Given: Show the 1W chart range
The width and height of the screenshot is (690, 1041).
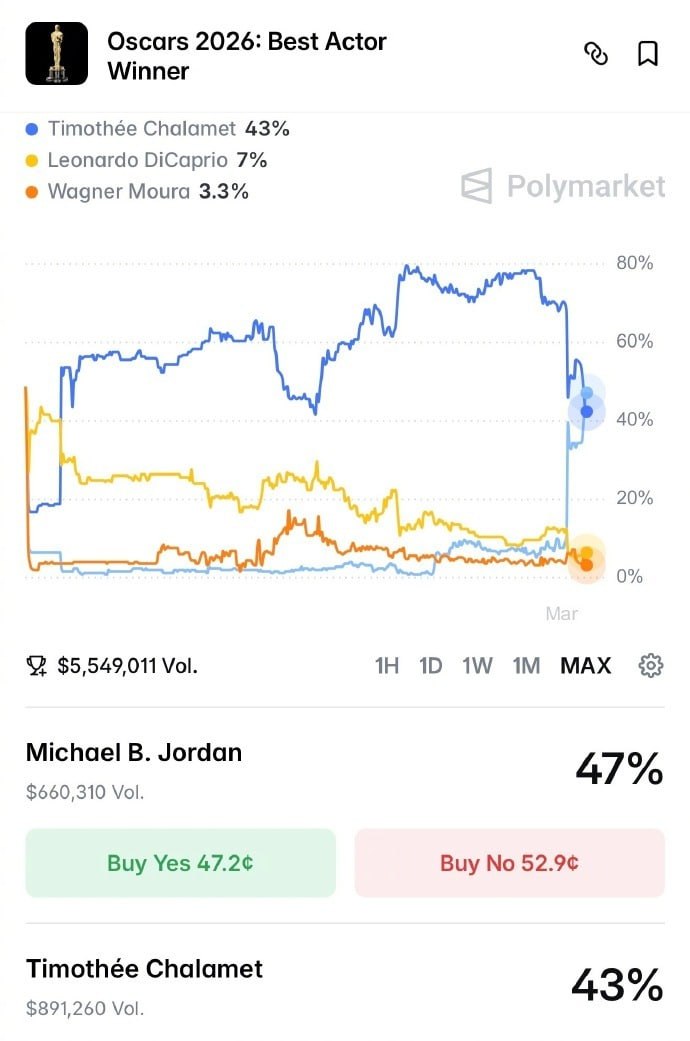Looking at the screenshot, I should pos(477,666).
